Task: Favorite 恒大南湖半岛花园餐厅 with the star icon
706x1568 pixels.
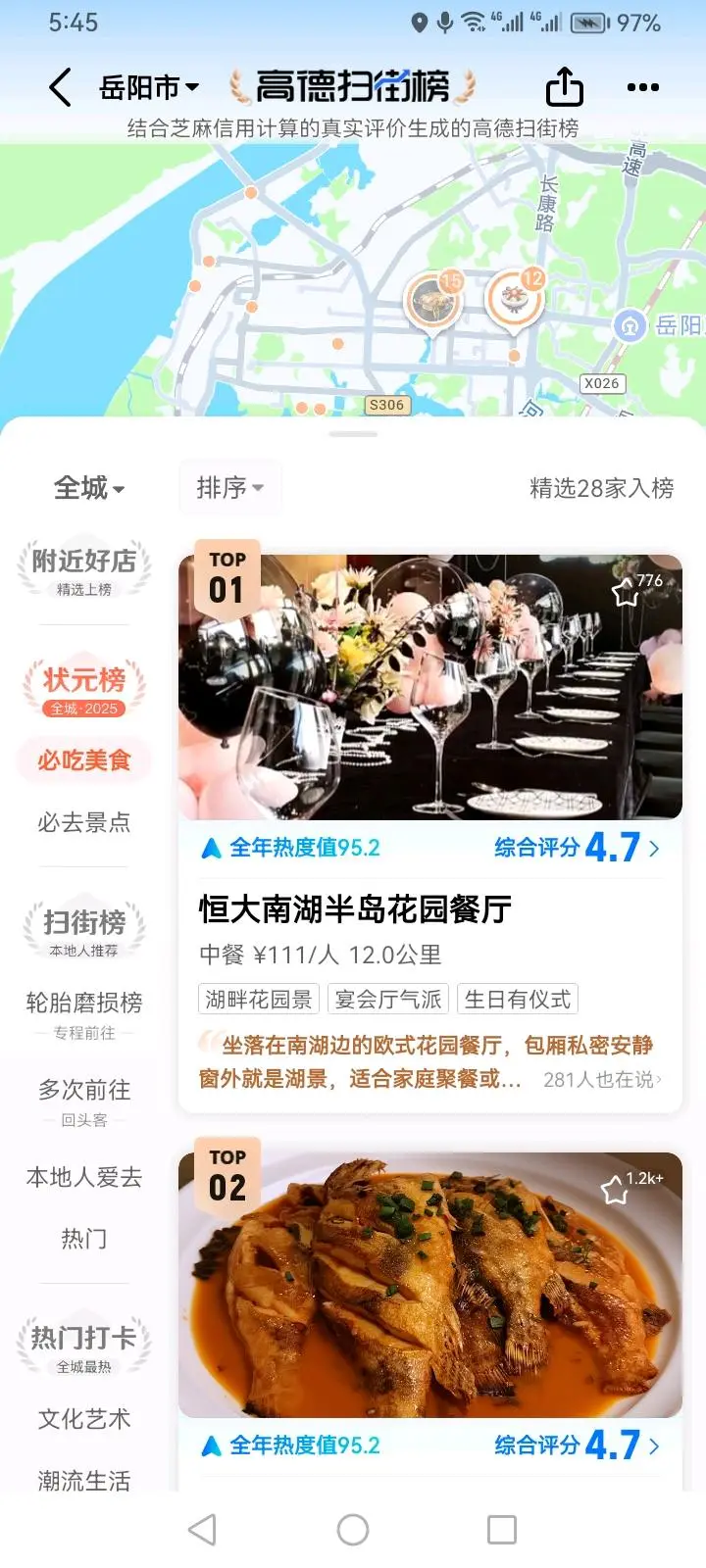Action: pos(625,593)
